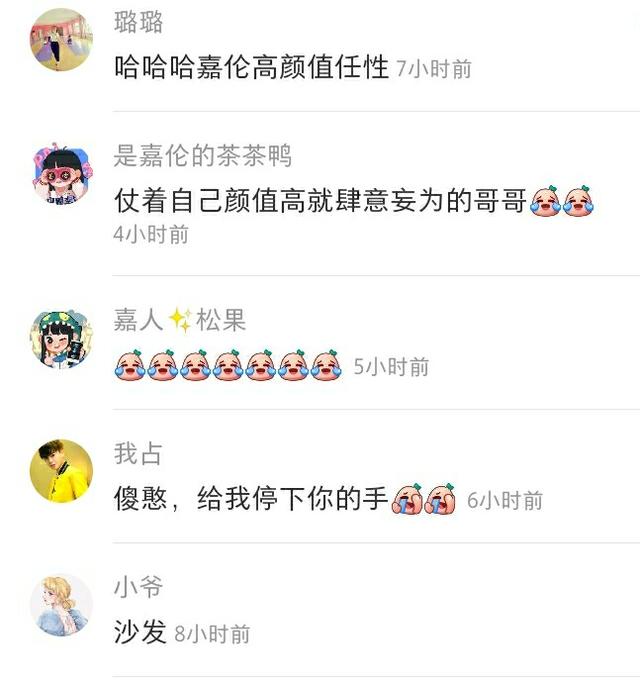Tap the username 是嘉伦的茶茶鸭

(202, 155)
